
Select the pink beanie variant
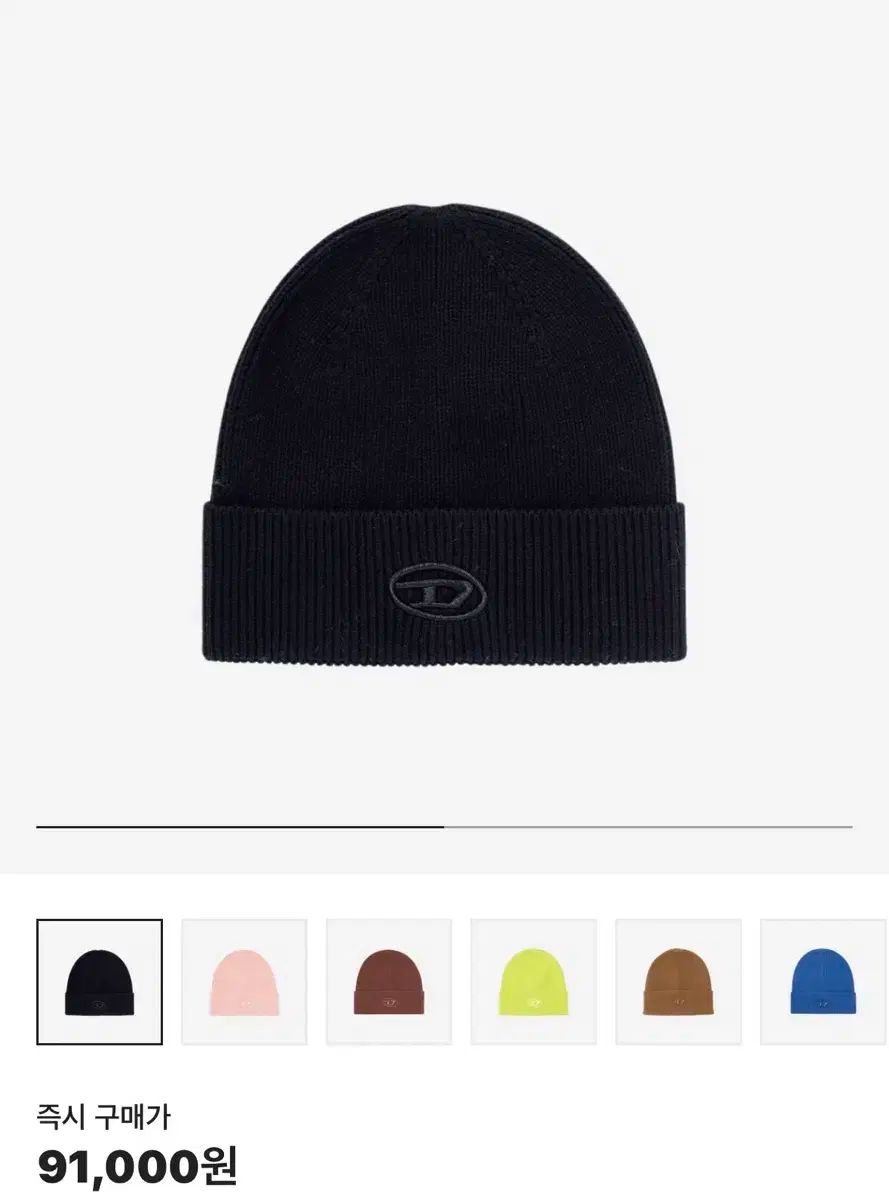[x=244, y=982]
